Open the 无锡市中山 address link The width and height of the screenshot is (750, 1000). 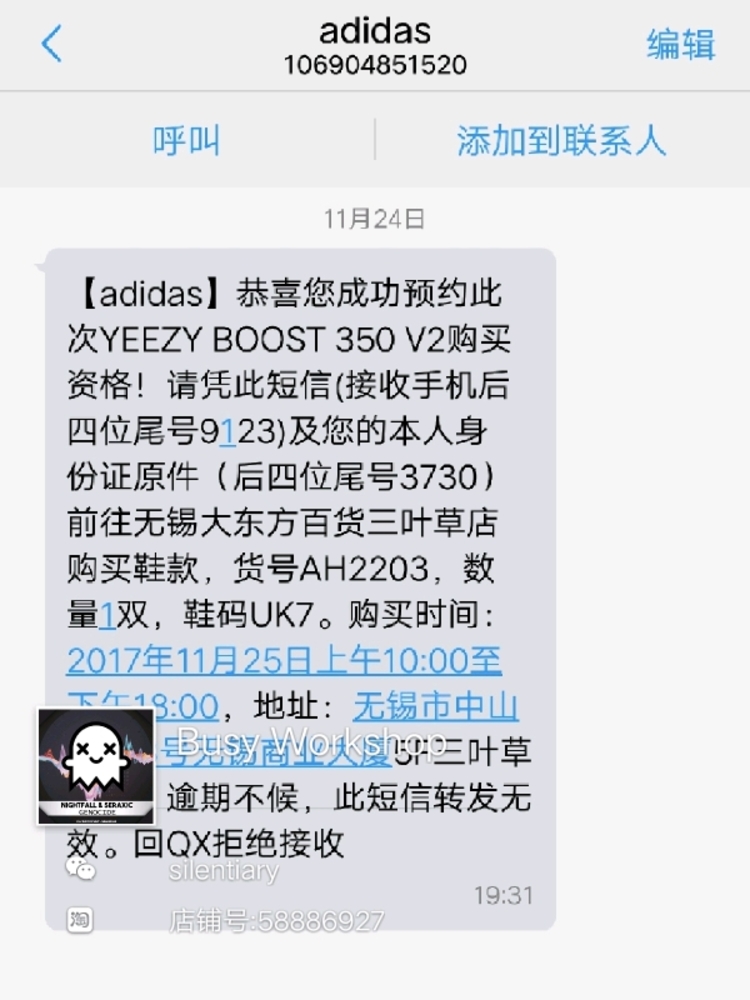click(436, 707)
